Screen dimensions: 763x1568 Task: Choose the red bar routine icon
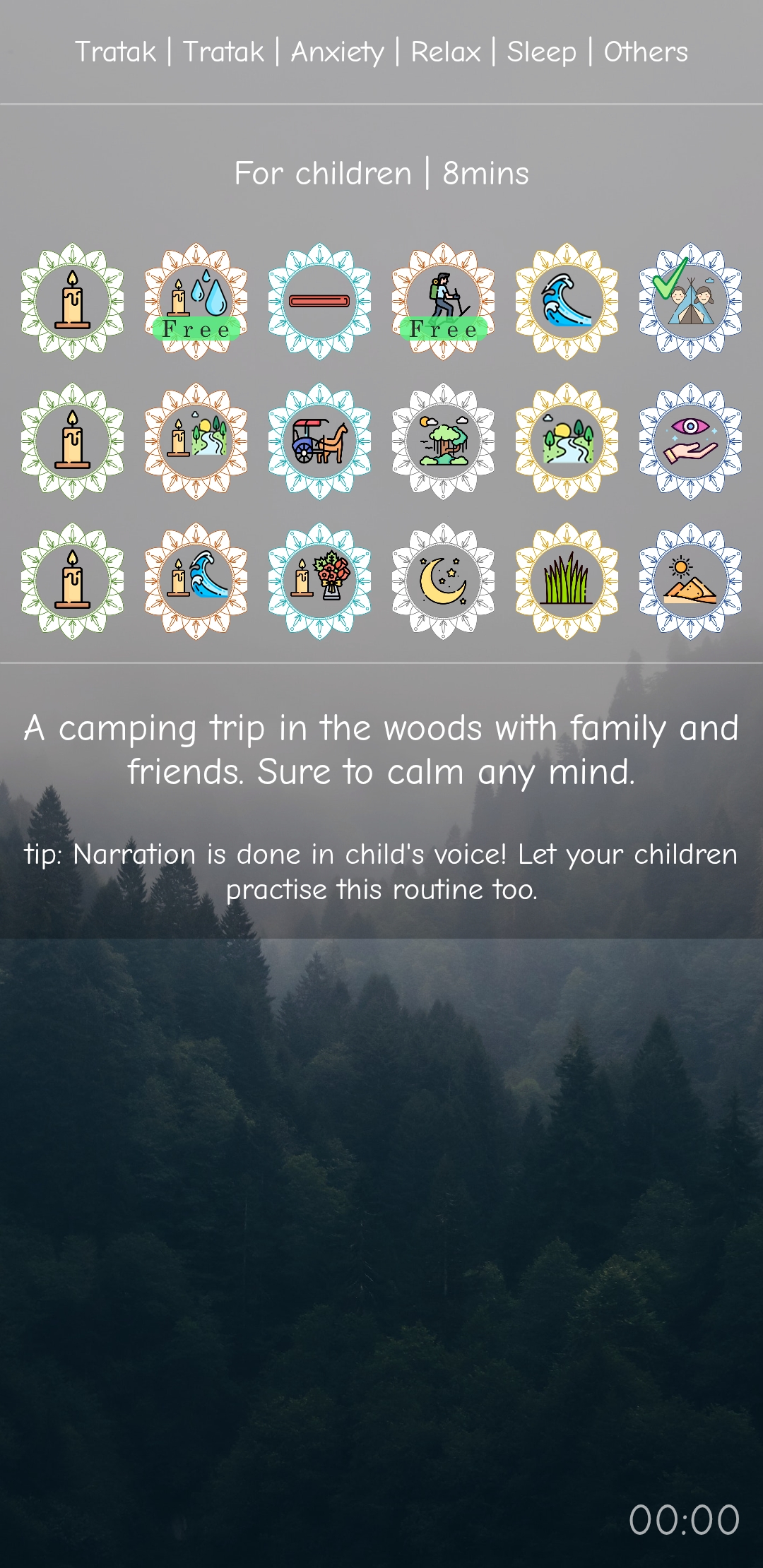pos(319,302)
